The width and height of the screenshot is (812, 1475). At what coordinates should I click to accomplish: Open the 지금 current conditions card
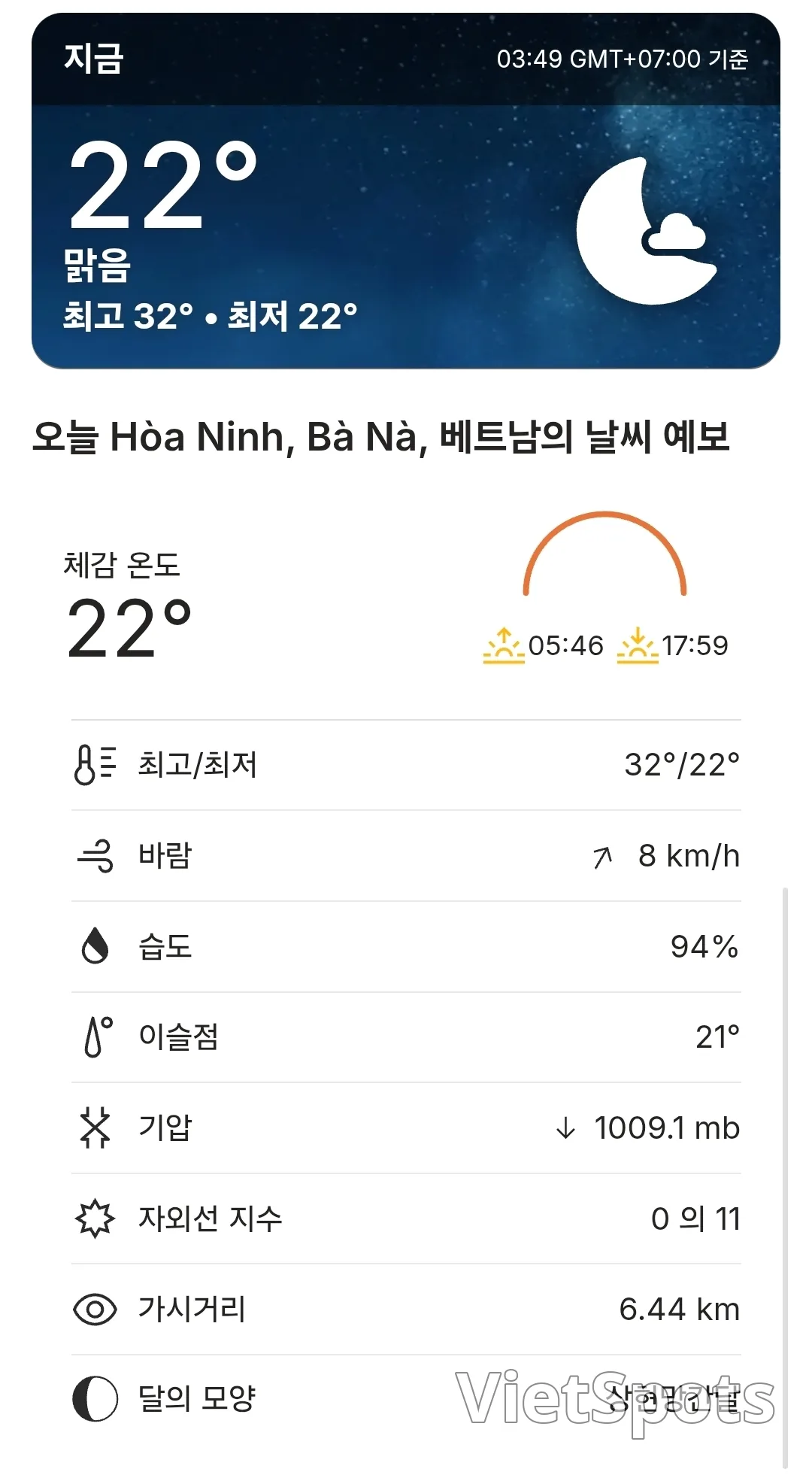click(x=406, y=191)
